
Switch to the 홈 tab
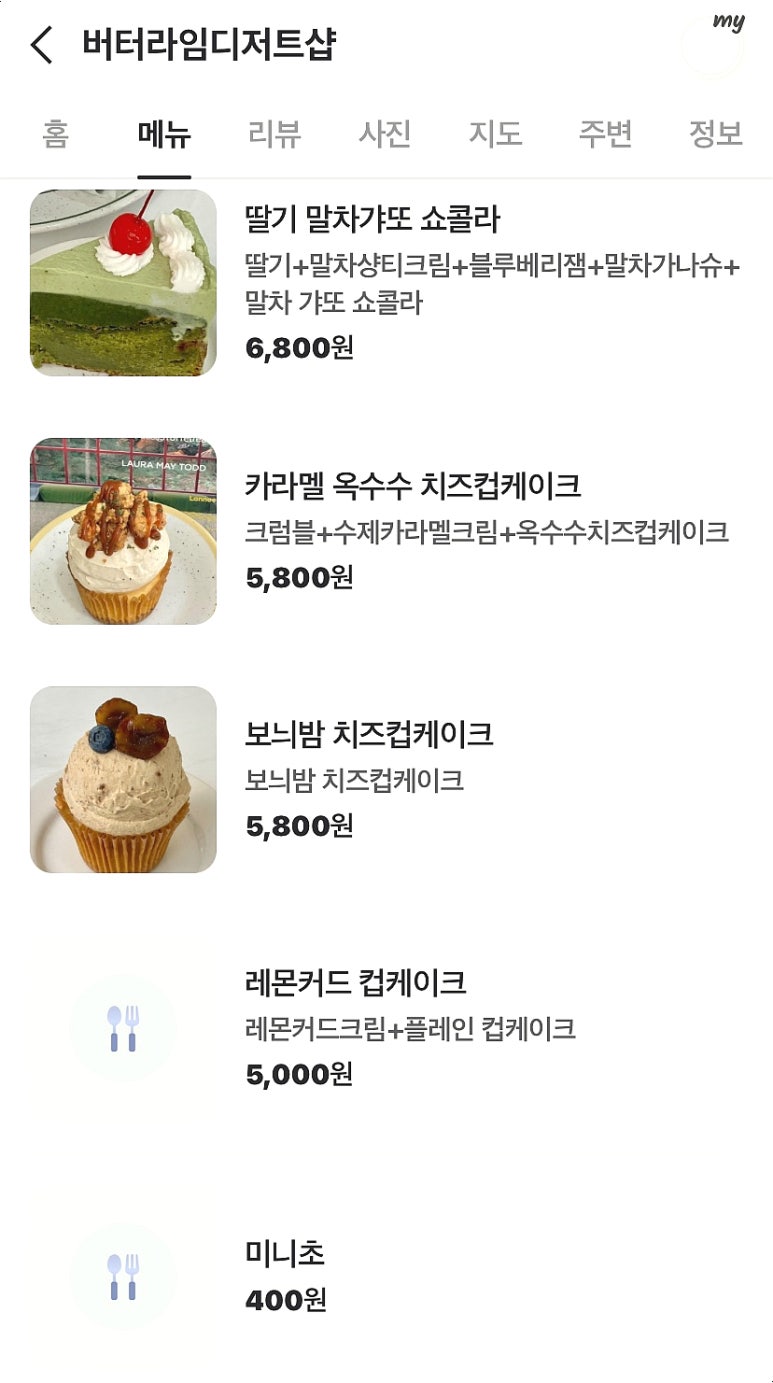(x=56, y=134)
